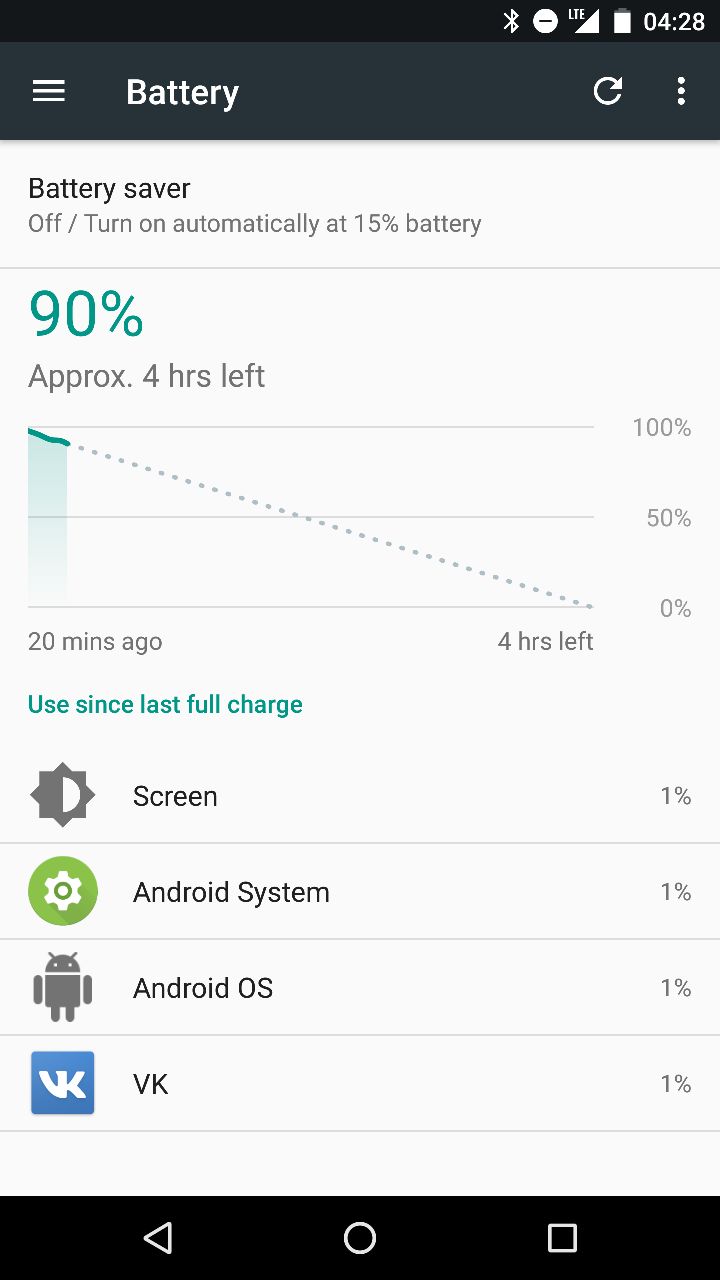Open Battery saver settings
Viewport: 720px width, 1280px height.
coord(360,205)
